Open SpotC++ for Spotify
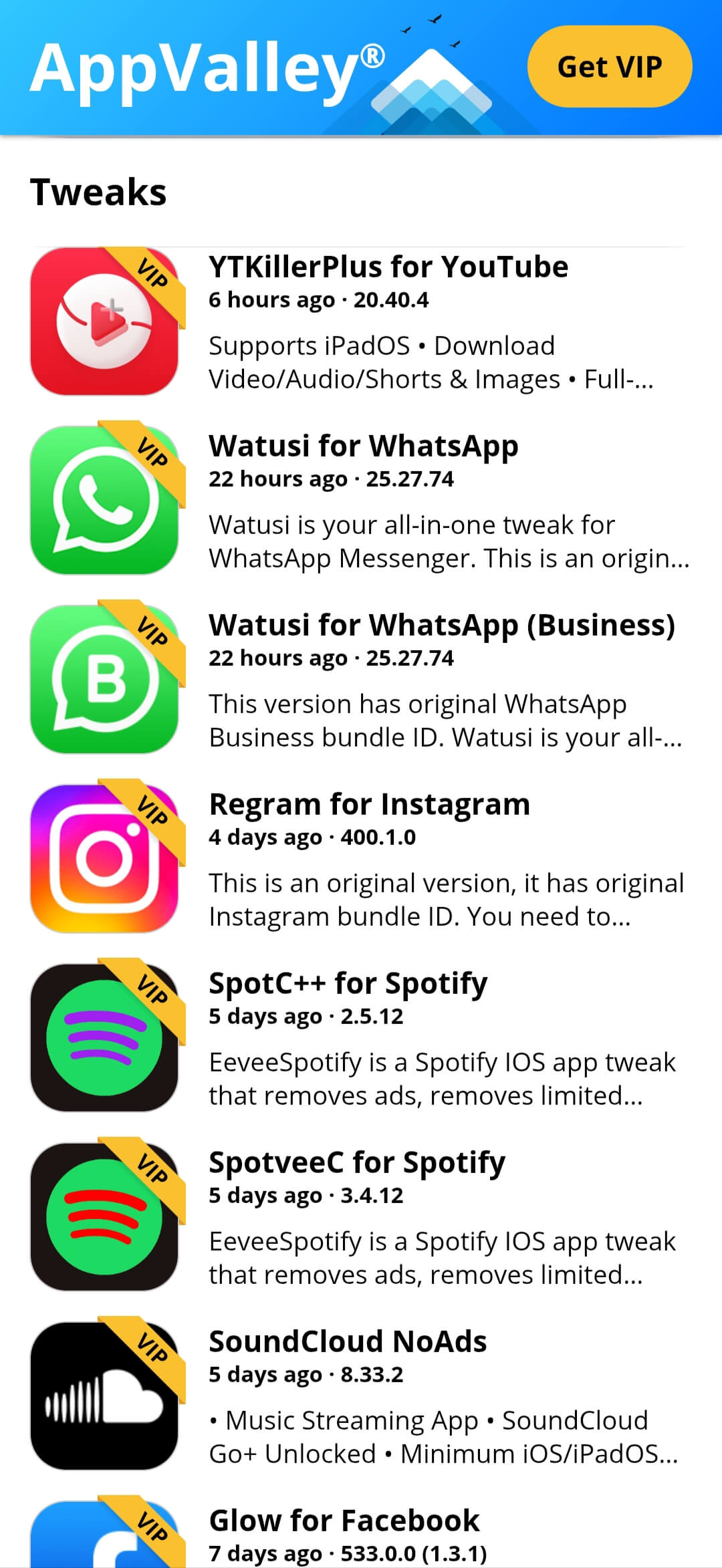 click(x=348, y=984)
